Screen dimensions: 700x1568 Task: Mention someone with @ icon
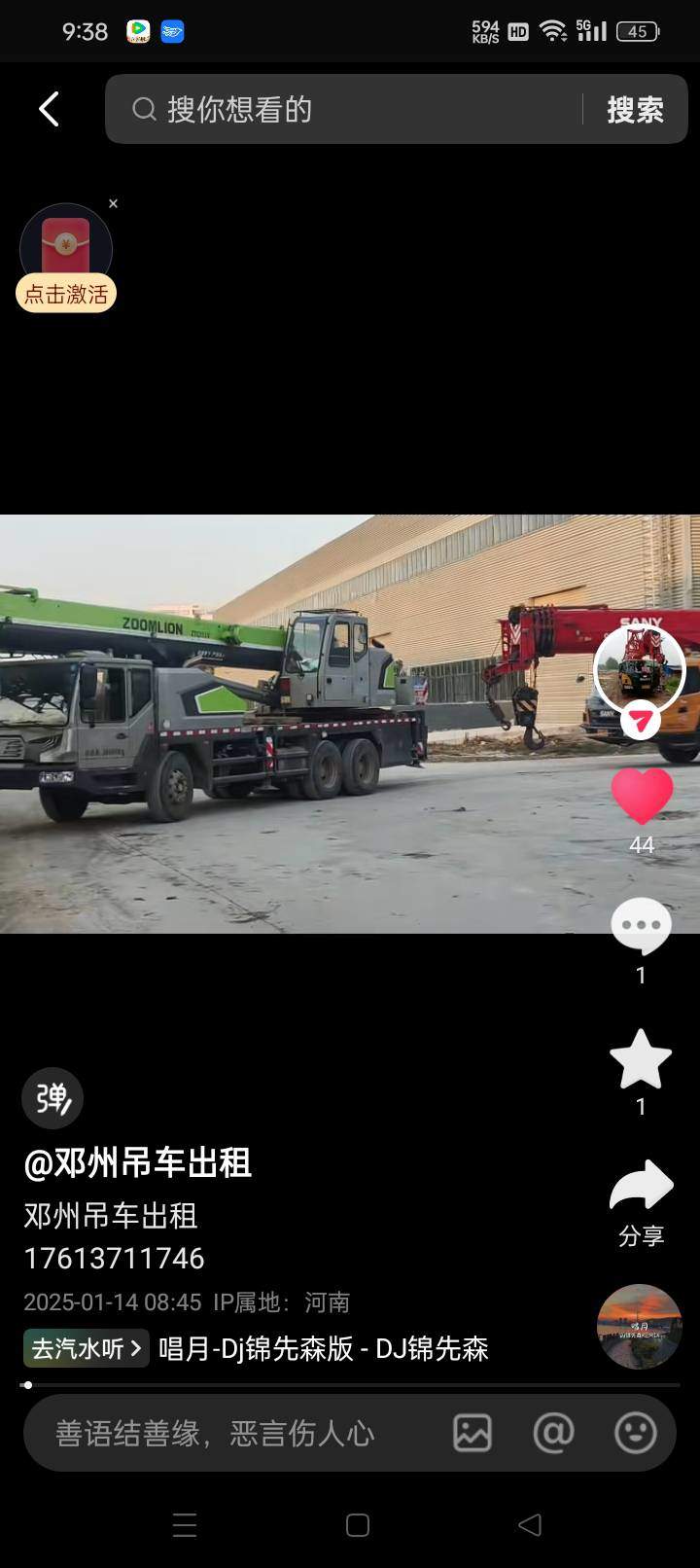point(553,1433)
